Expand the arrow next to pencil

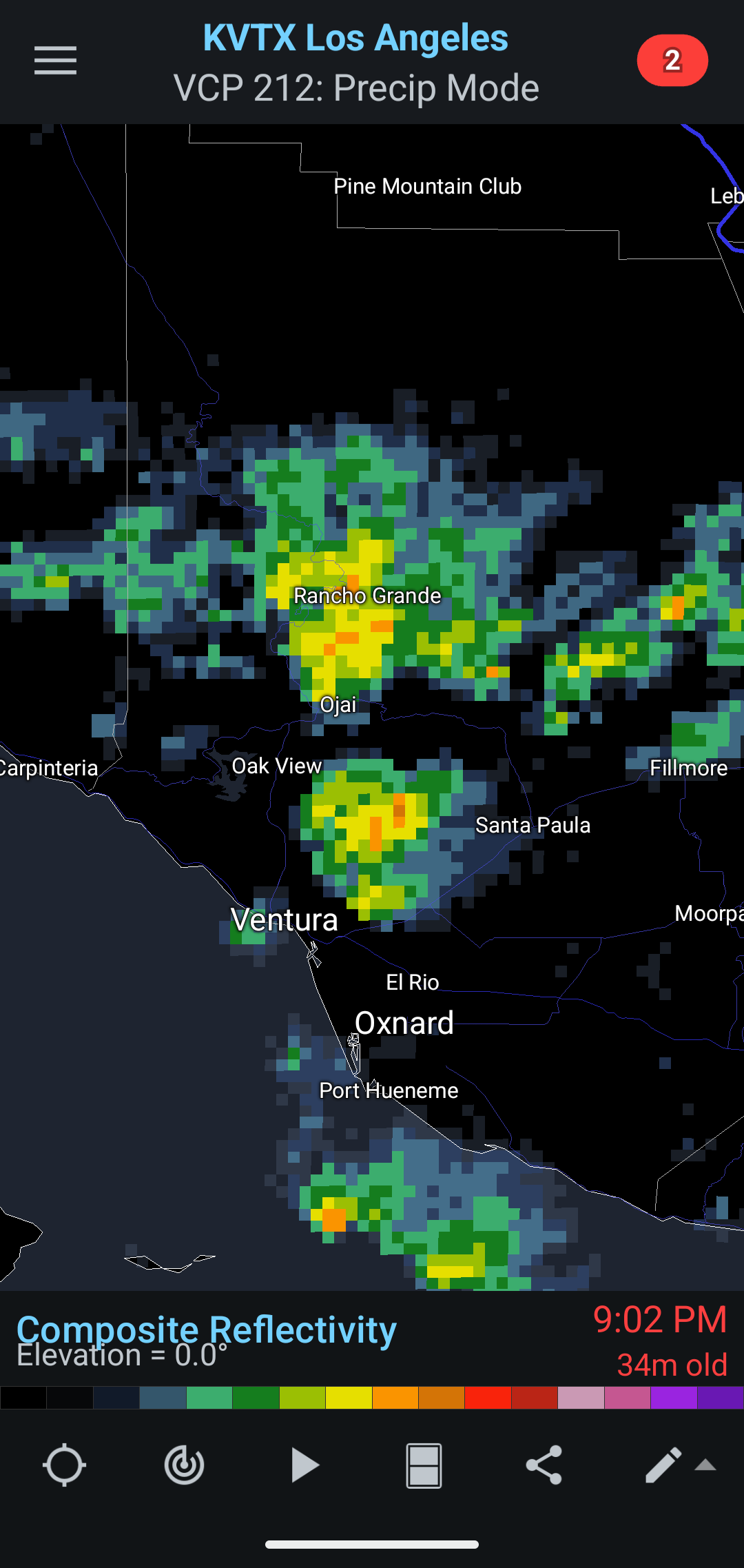click(x=705, y=1465)
